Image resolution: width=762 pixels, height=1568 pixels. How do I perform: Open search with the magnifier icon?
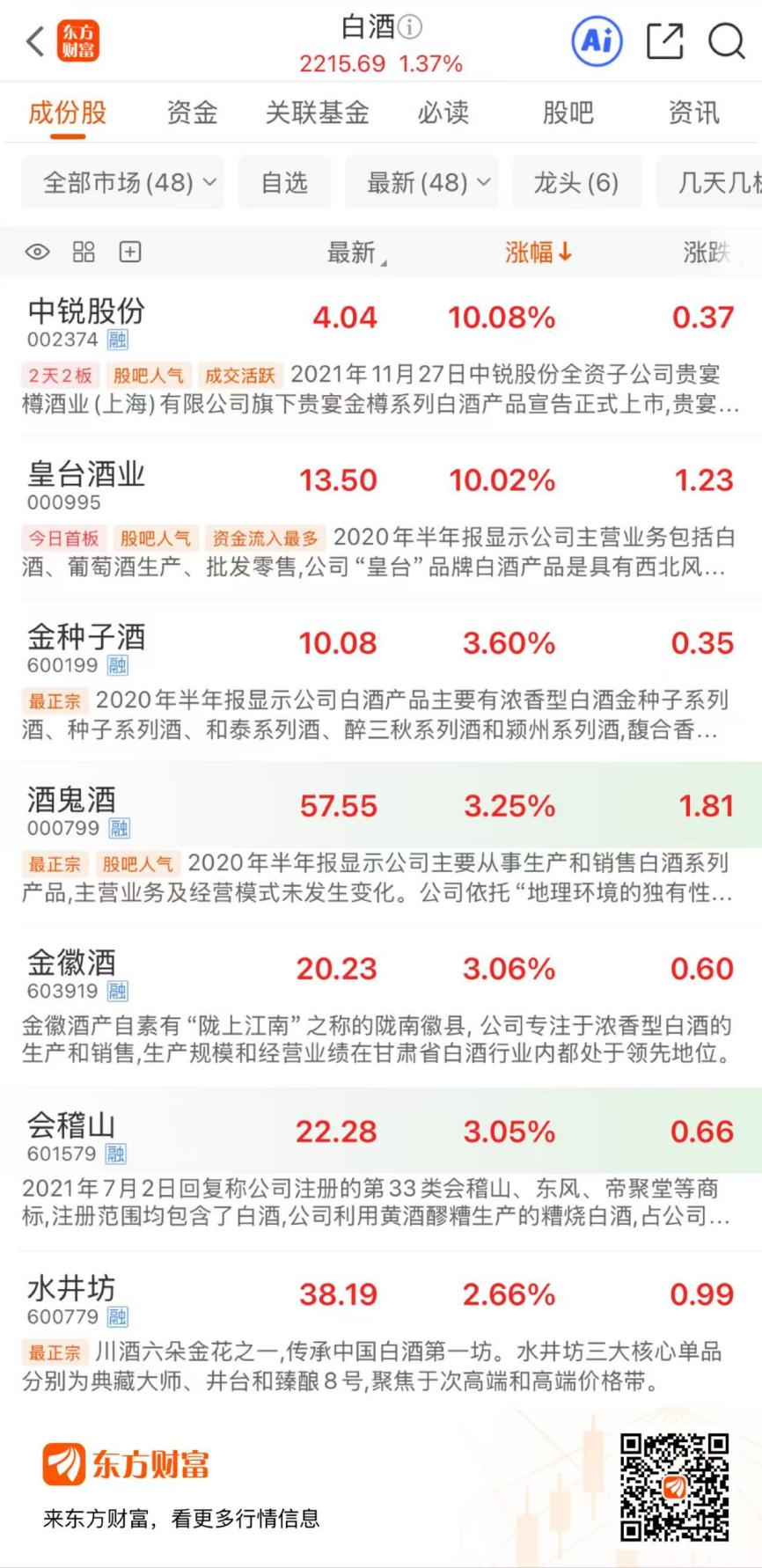coord(726,41)
